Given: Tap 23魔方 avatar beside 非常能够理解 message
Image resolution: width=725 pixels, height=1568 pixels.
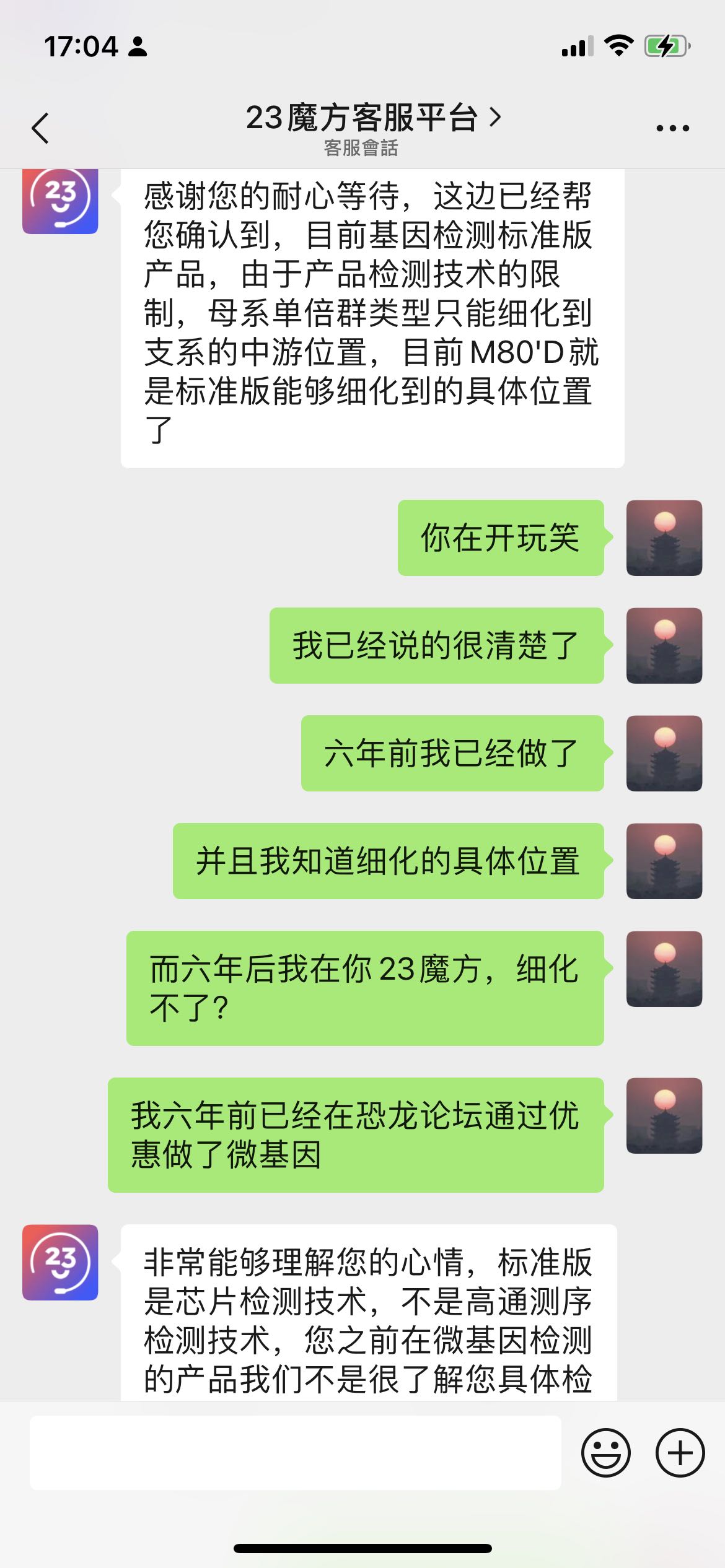Looking at the screenshot, I should tap(60, 1262).
